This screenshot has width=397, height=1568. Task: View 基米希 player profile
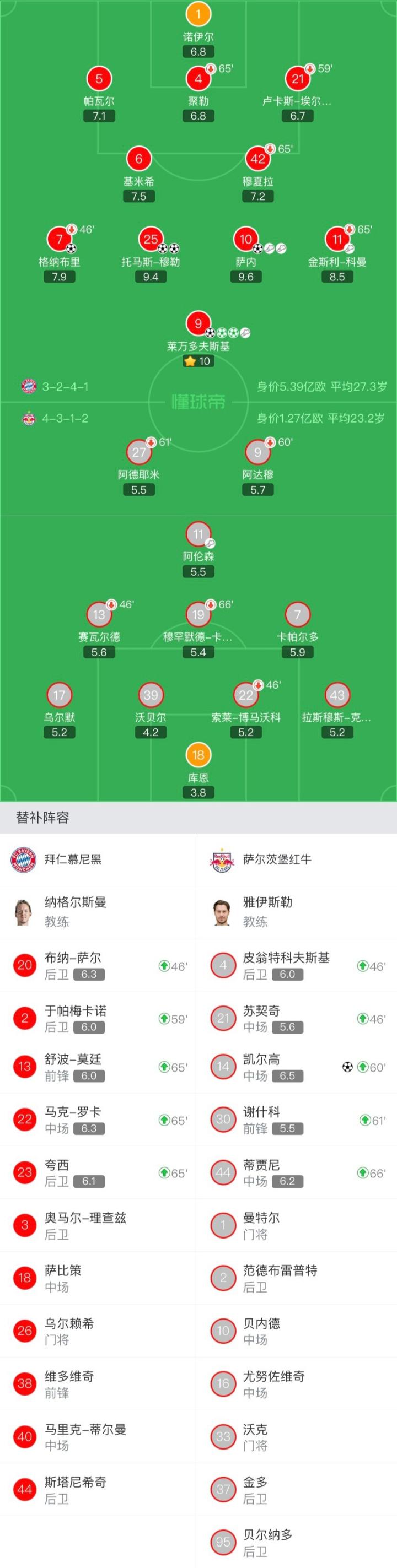[x=138, y=159]
